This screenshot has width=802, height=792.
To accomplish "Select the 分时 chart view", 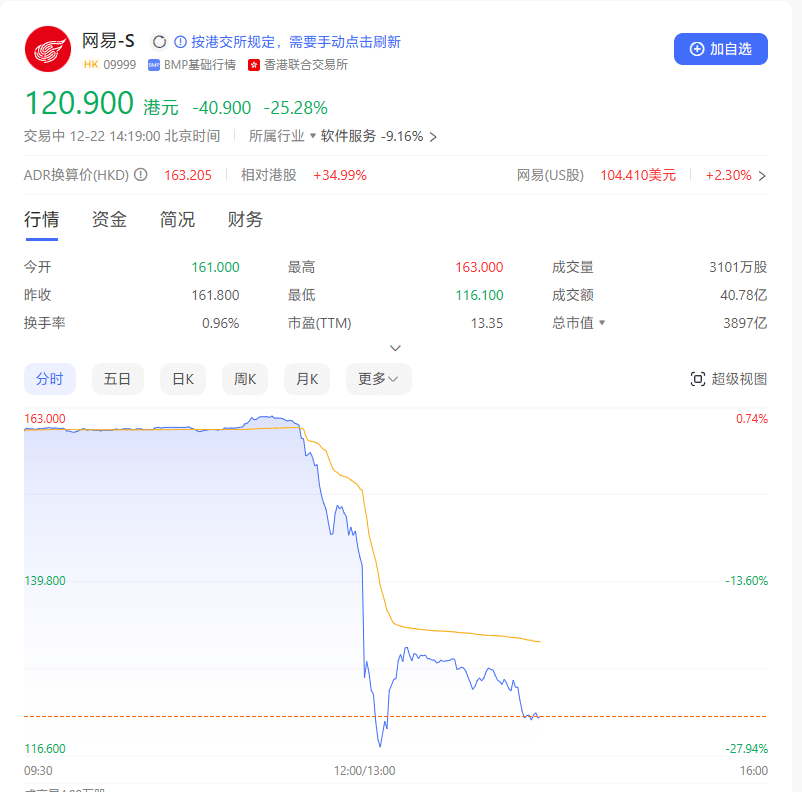I will [x=49, y=379].
